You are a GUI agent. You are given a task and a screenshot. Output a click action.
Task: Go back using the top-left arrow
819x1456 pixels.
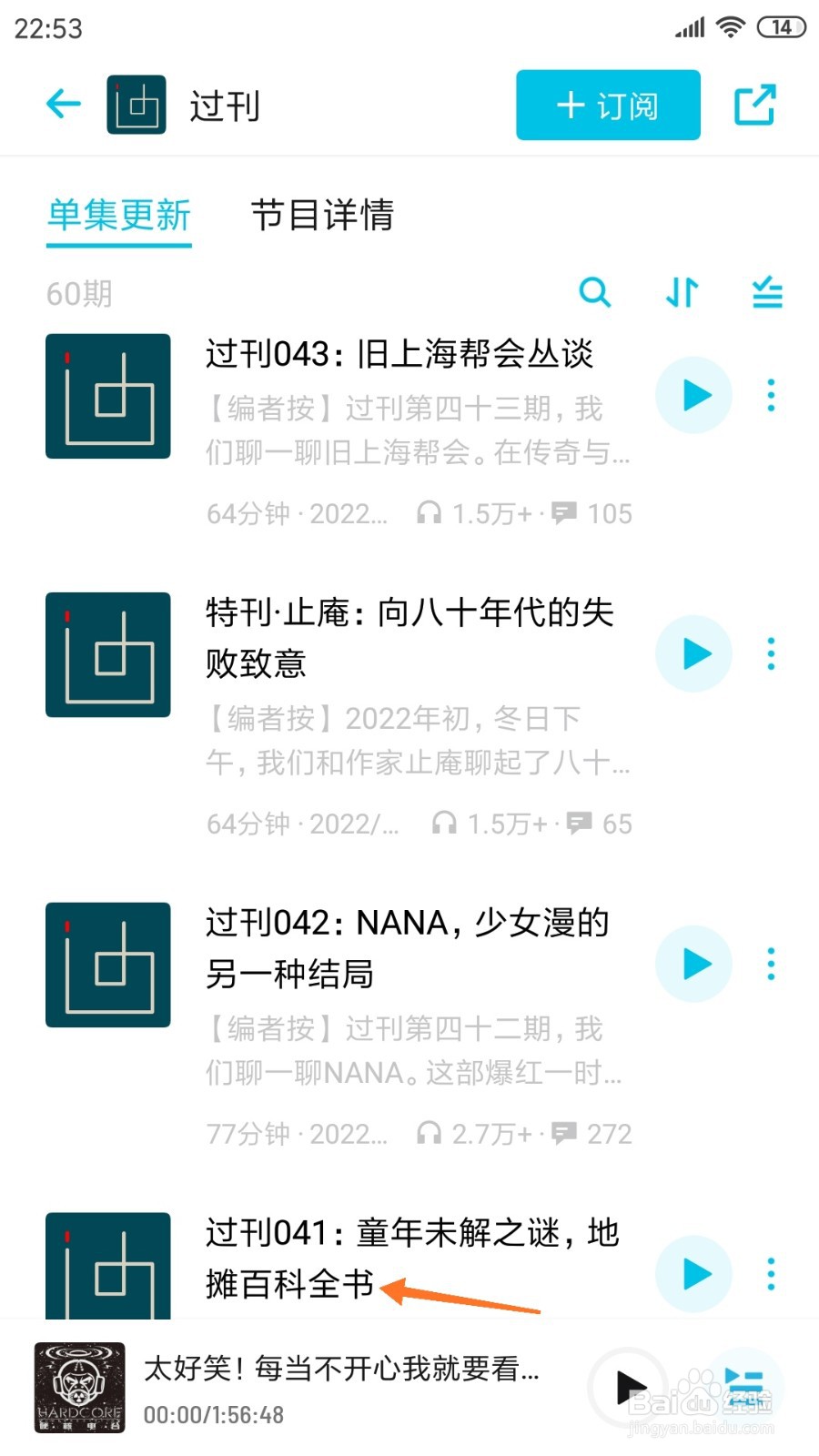tap(64, 105)
